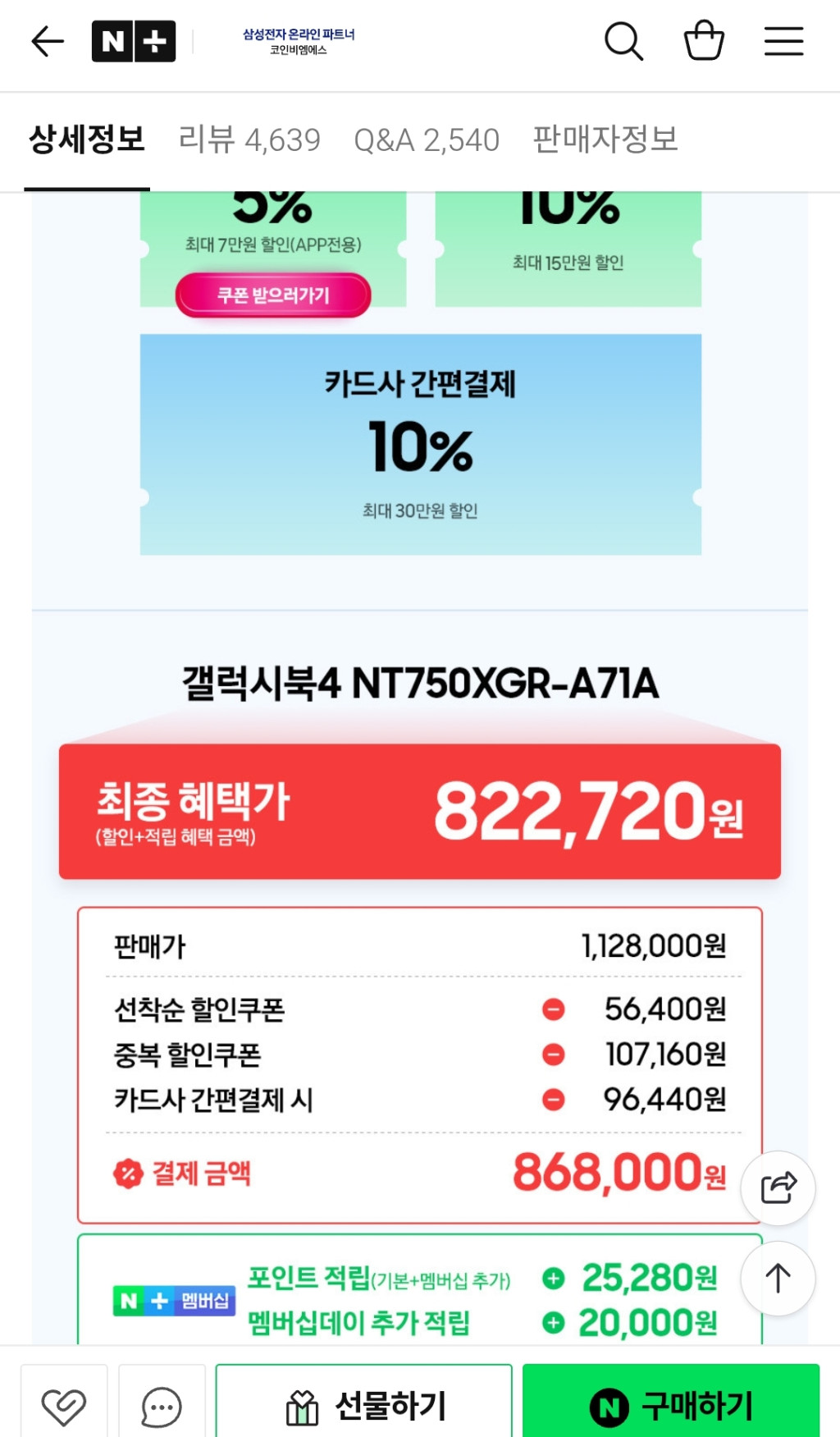Share this product page
The image size is (840, 1437).
(778, 1188)
